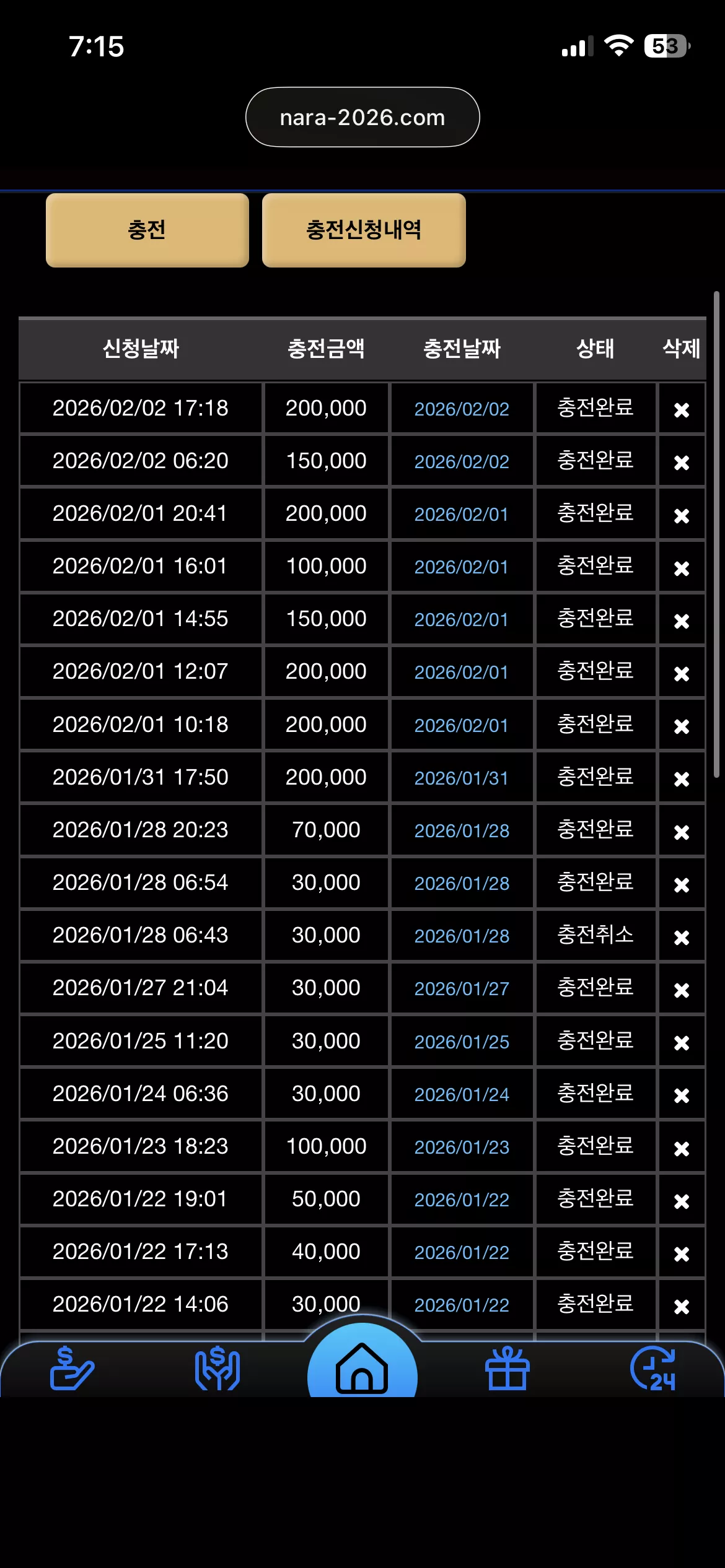Delete the 2026/01/22 19:01 entry of 50,000
This screenshot has height=1568, width=725.
pyautogui.click(x=682, y=1201)
